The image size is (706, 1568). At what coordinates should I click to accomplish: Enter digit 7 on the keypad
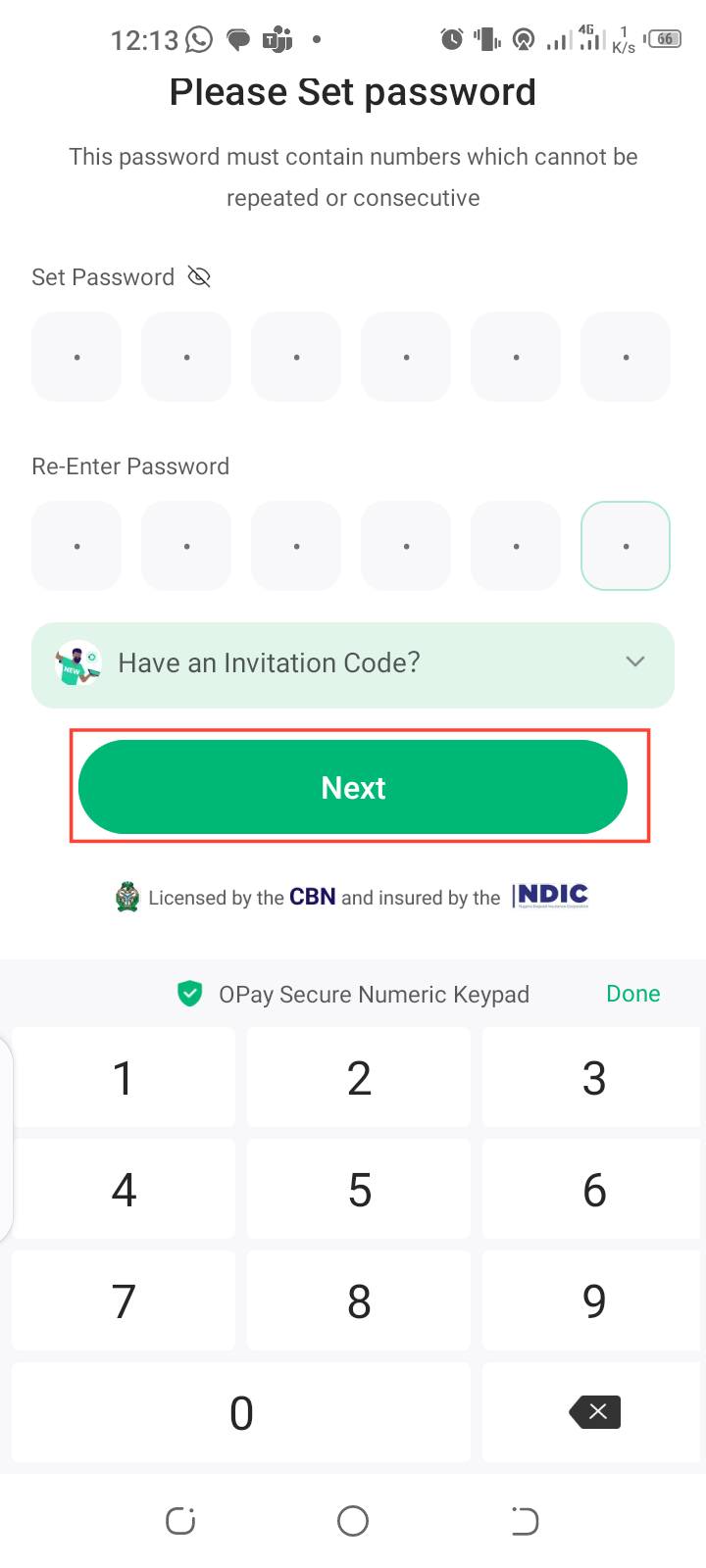tap(124, 1301)
